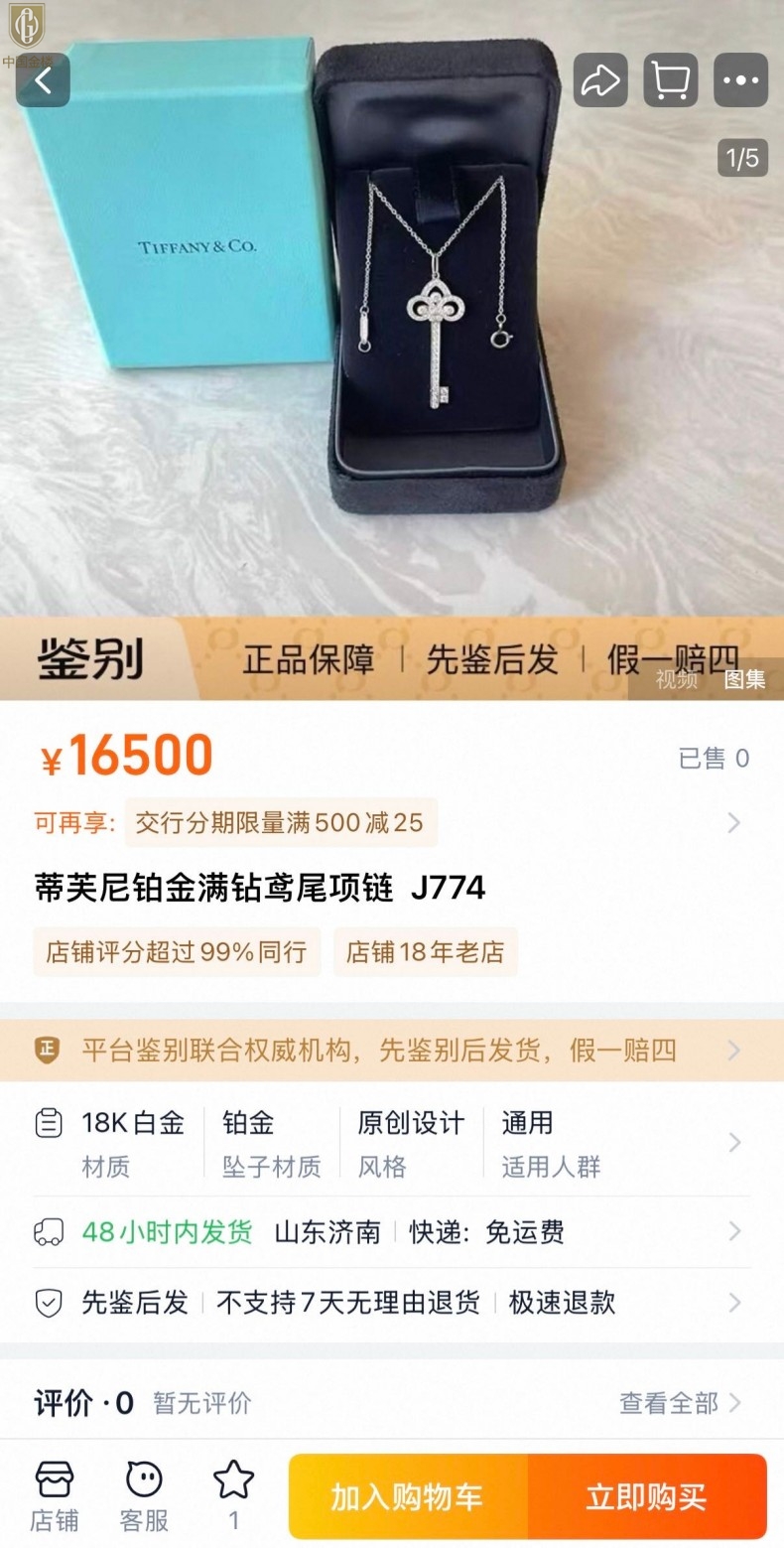
Task: Share this Tiffany necklace listing
Action: (x=600, y=80)
